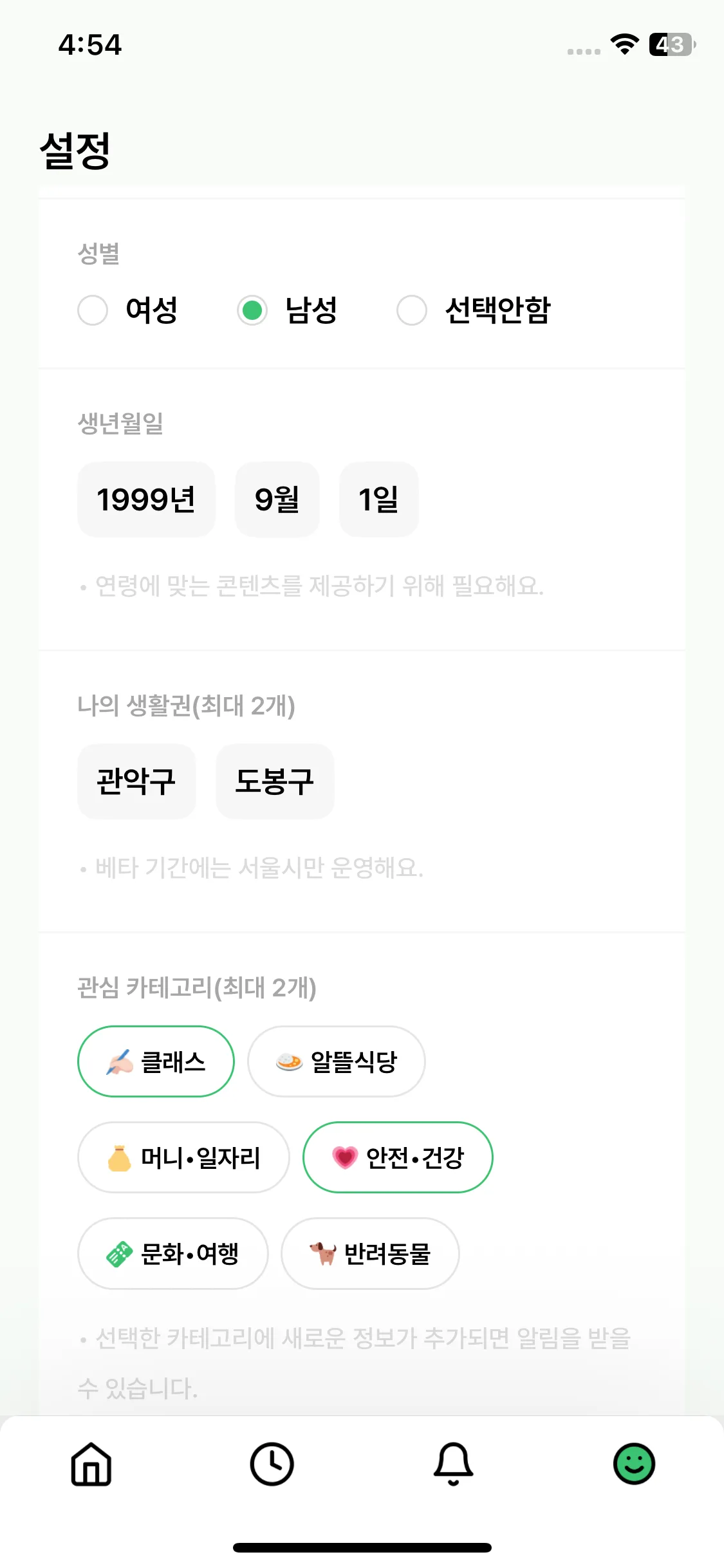Select the 알뜰식당 category chip
724x1568 pixels.
coord(336,1061)
